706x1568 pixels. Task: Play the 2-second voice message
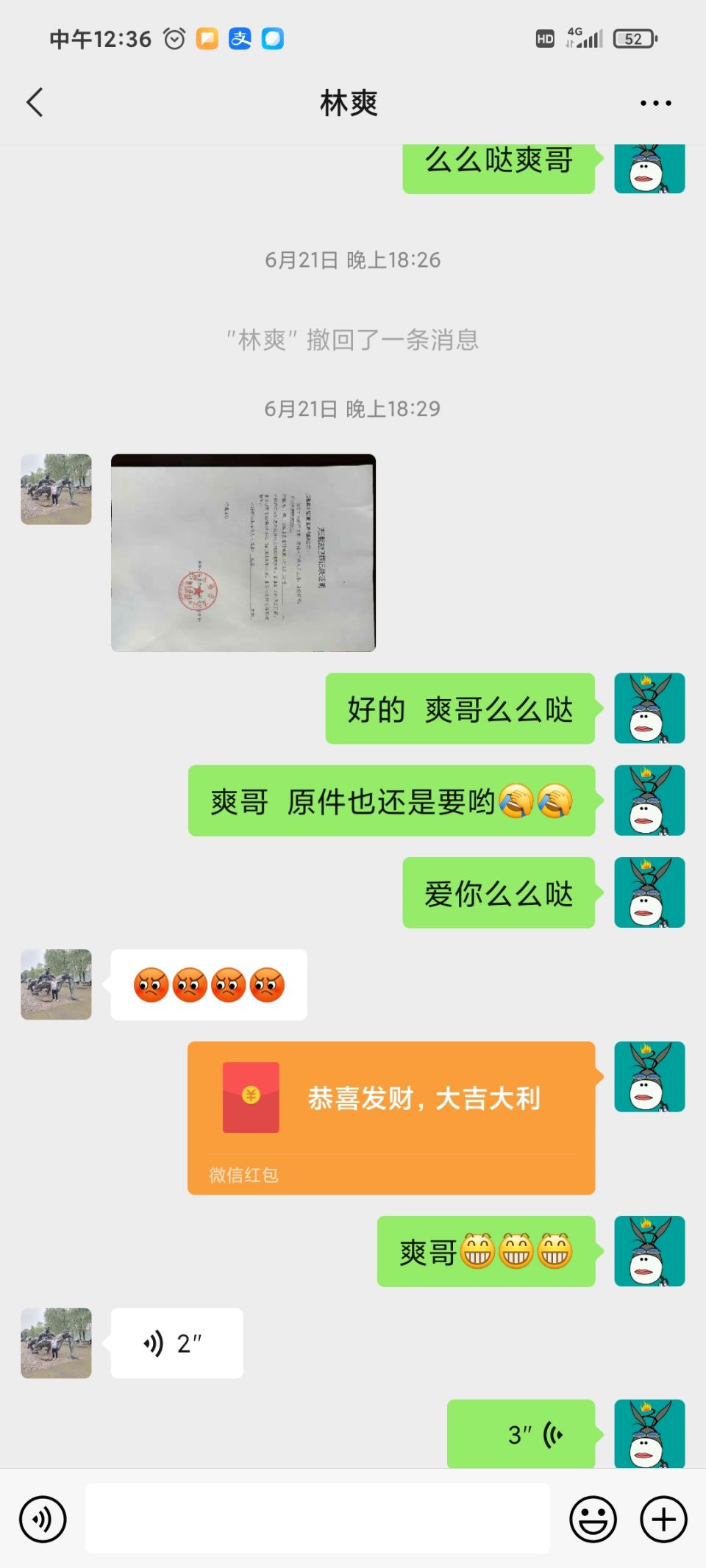coord(176,1343)
